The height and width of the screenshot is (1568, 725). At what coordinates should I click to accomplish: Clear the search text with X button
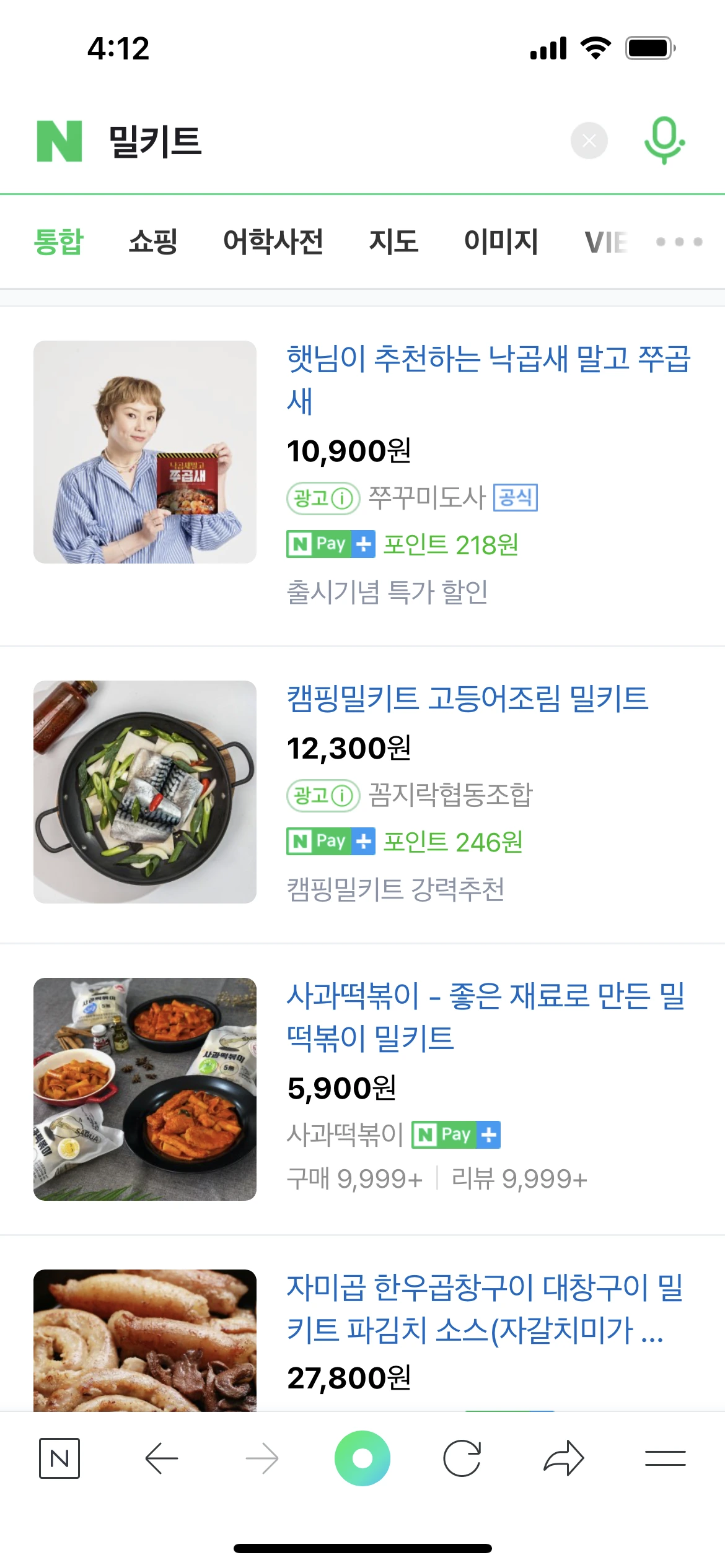(589, 141)
